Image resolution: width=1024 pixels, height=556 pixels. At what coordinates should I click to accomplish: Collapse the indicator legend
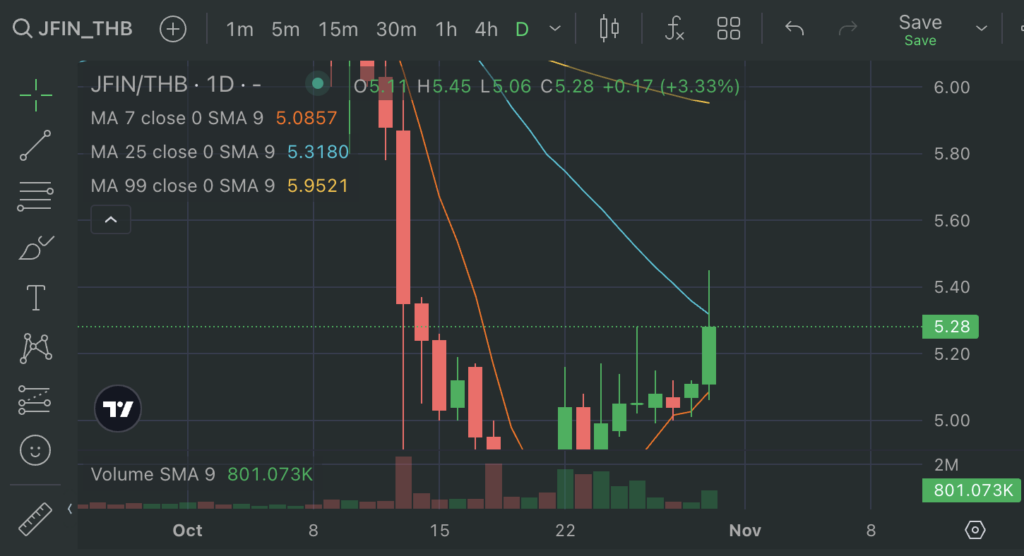click(111, 219)
